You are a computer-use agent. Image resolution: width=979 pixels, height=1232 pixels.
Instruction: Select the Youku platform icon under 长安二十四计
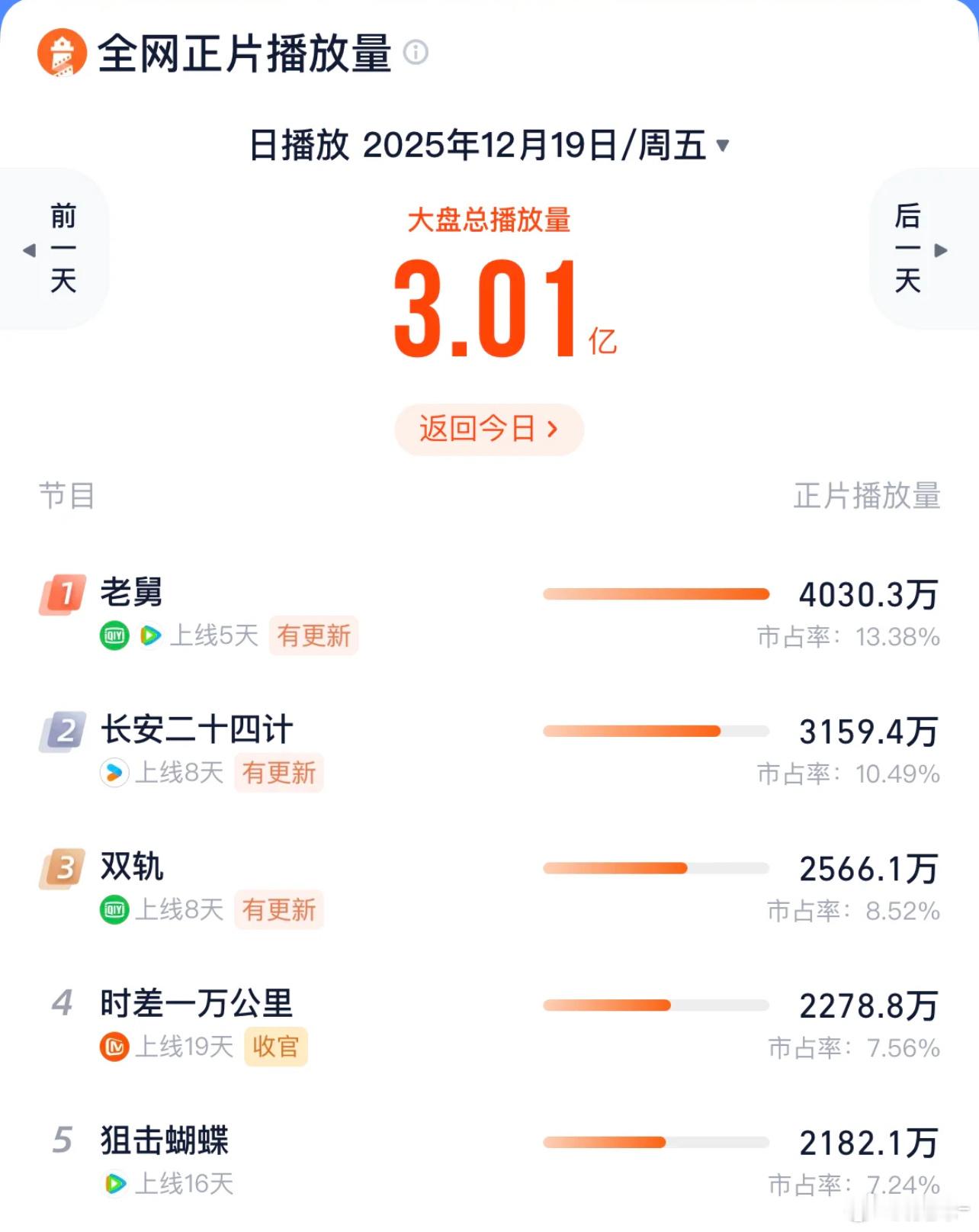(115, 773)
